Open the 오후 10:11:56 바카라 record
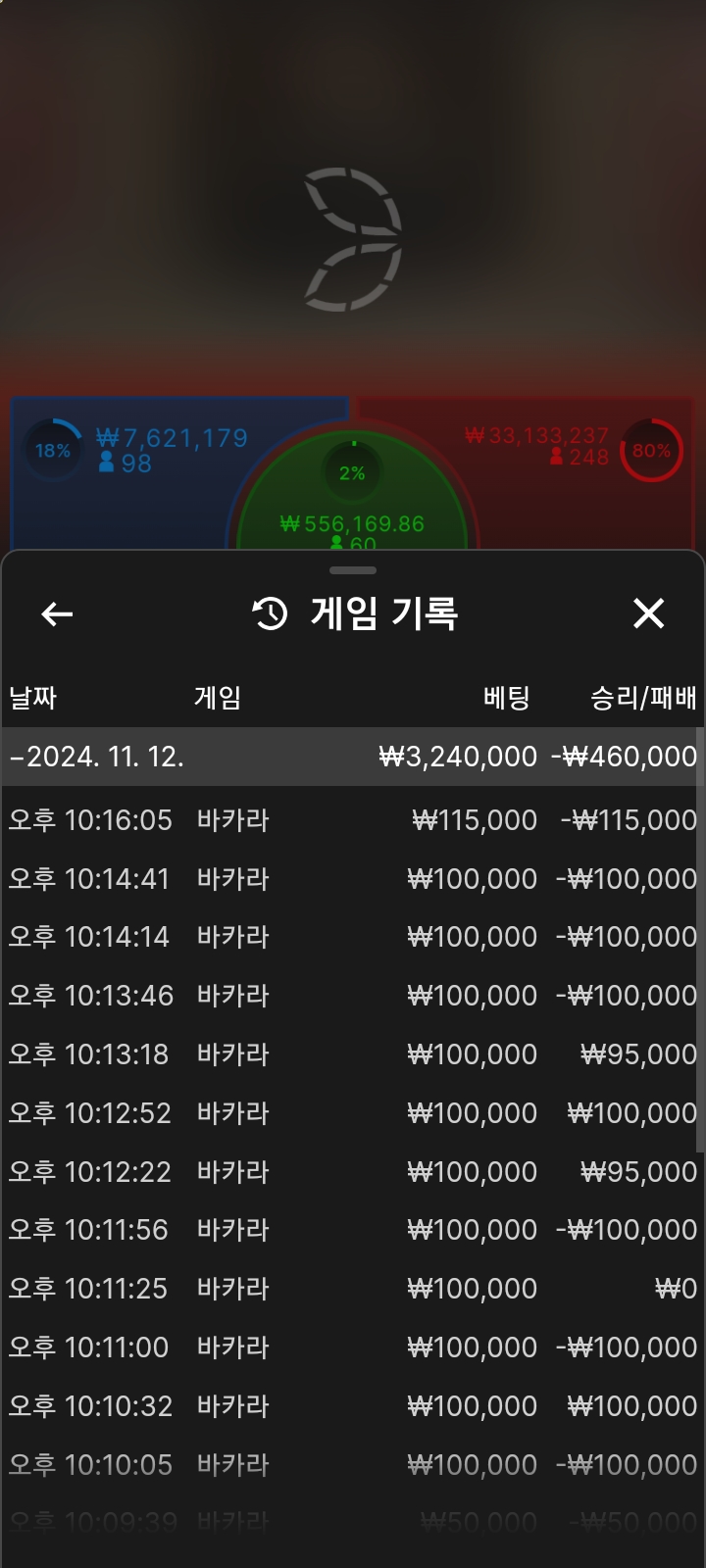Screen dimensions: 706x1568 [351, 1230]
